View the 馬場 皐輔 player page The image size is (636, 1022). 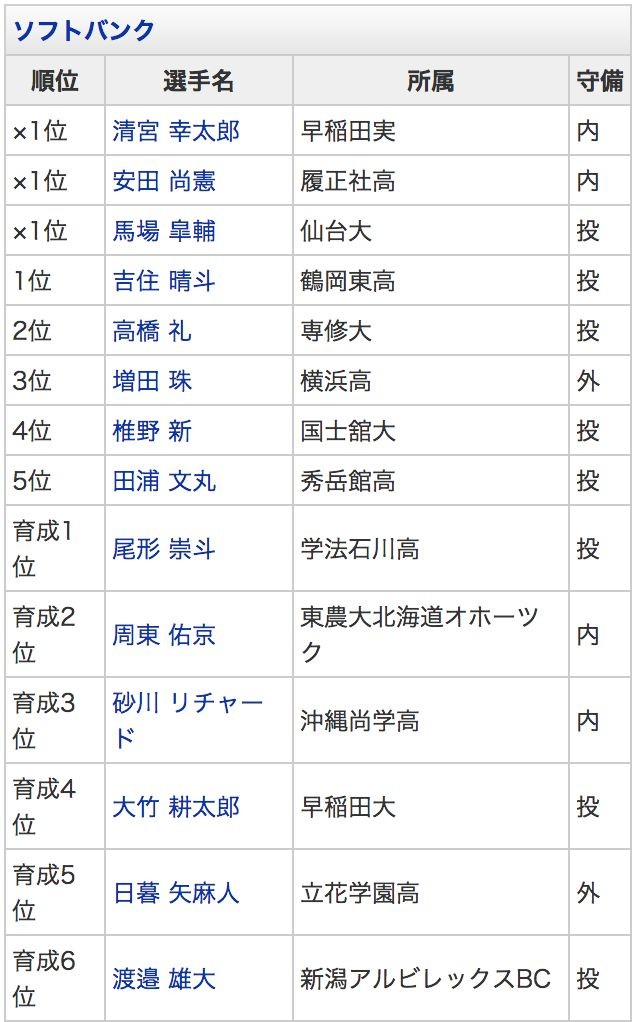(x=164, y=231)
